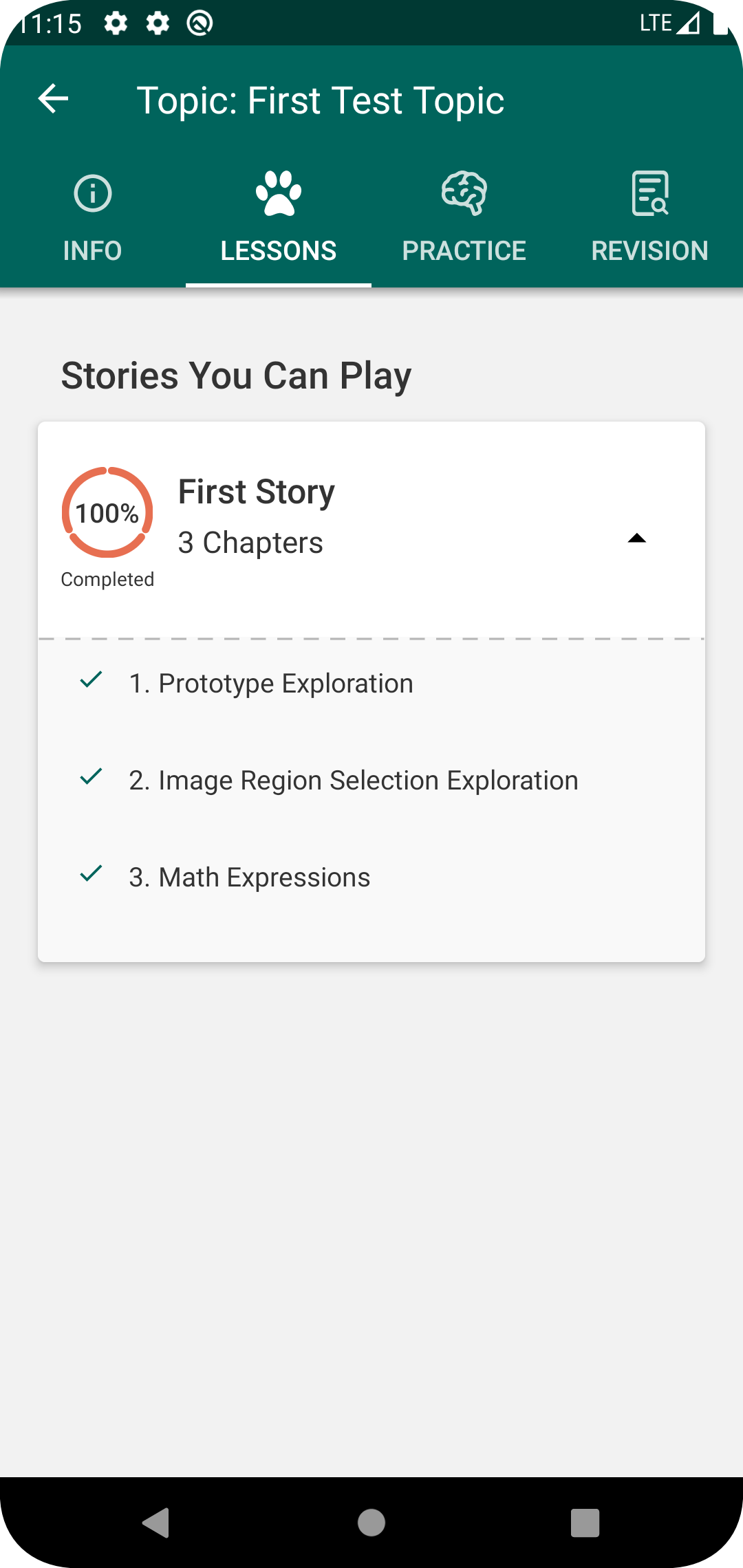The height and width of the screenshot is (1568, 743).
Task: Open chapter 1 Prototype Exploration
Action: [x=271, y=684]
